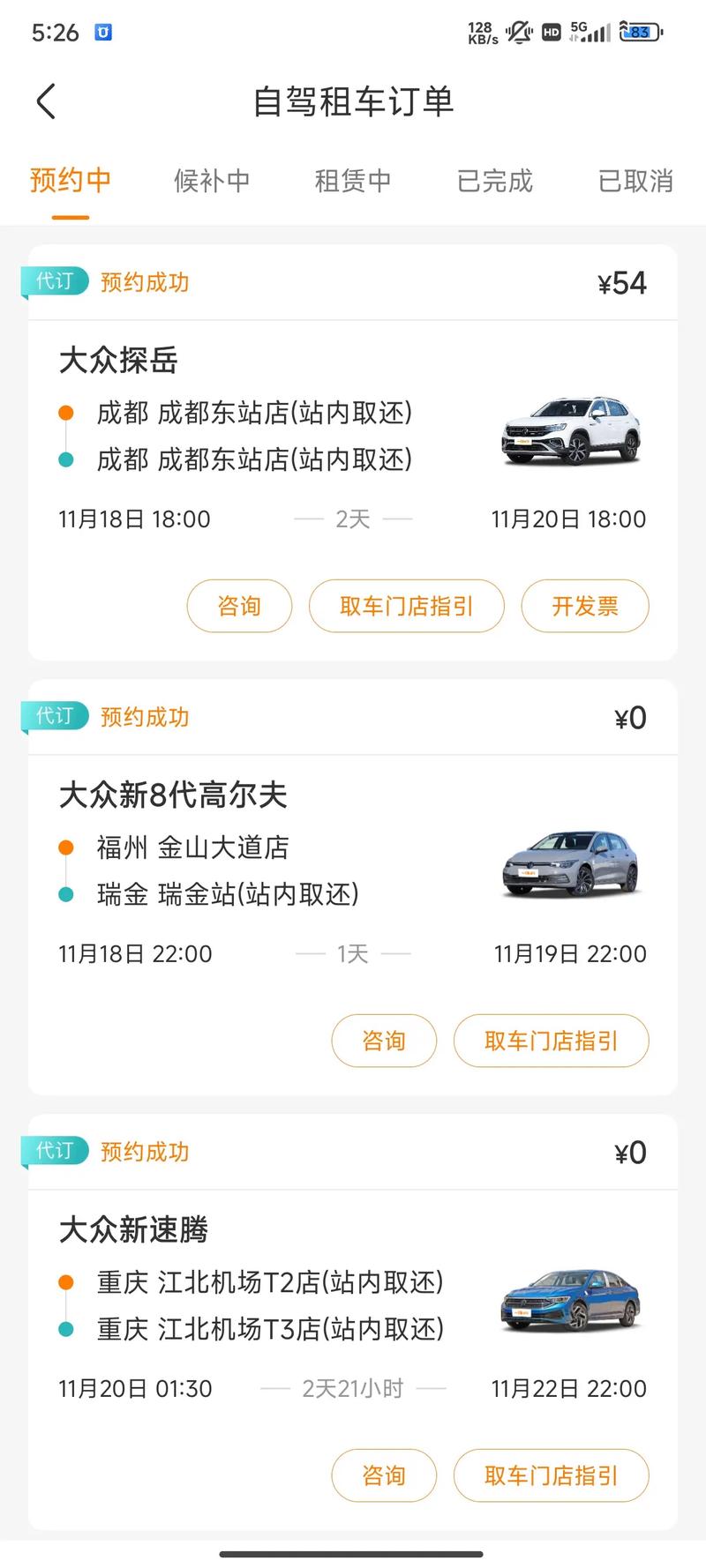This screenshot has height=1568, width=706.
Task: Tap the 代订 badge on the first order
Action: (x=54, y=280)
